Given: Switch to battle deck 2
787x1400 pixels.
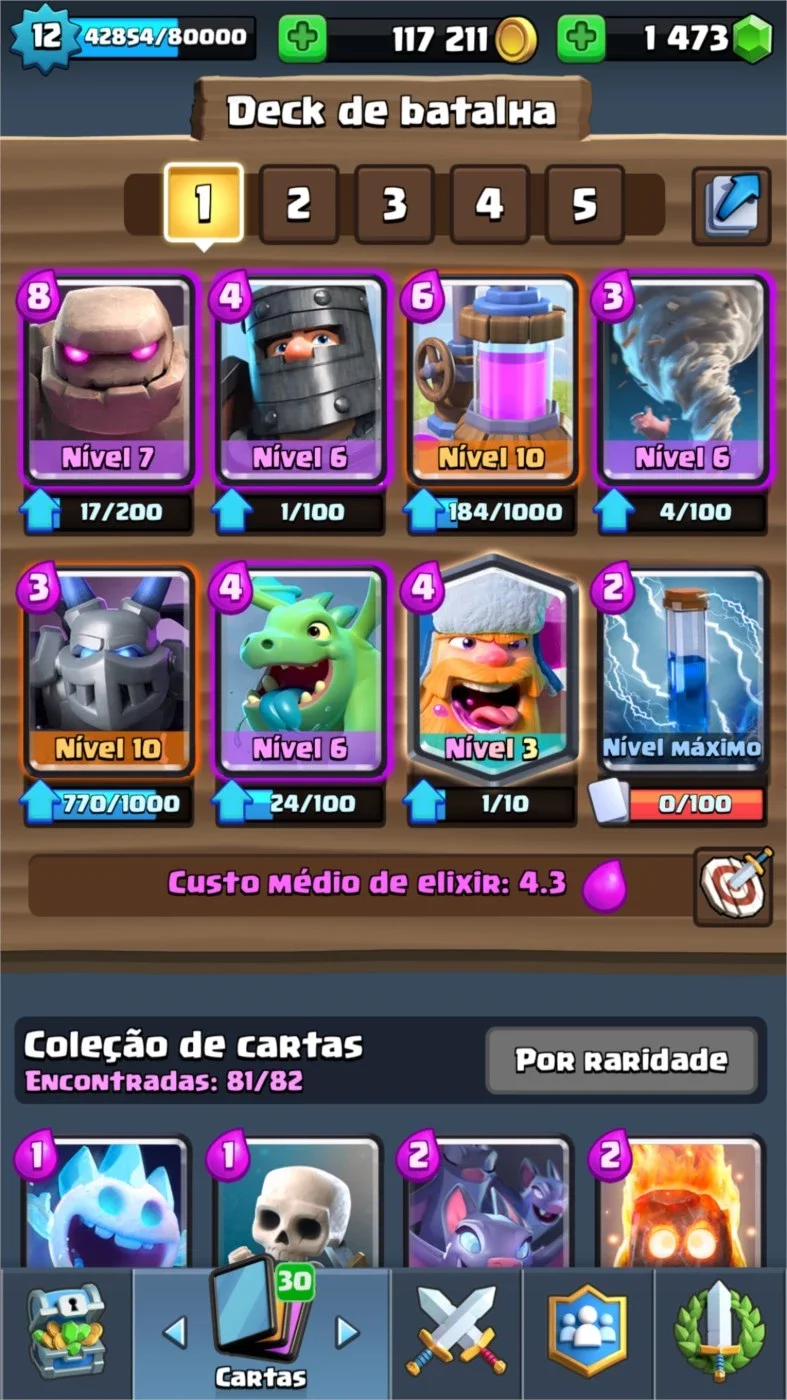Looking at the screenshot, I should 298,204.
